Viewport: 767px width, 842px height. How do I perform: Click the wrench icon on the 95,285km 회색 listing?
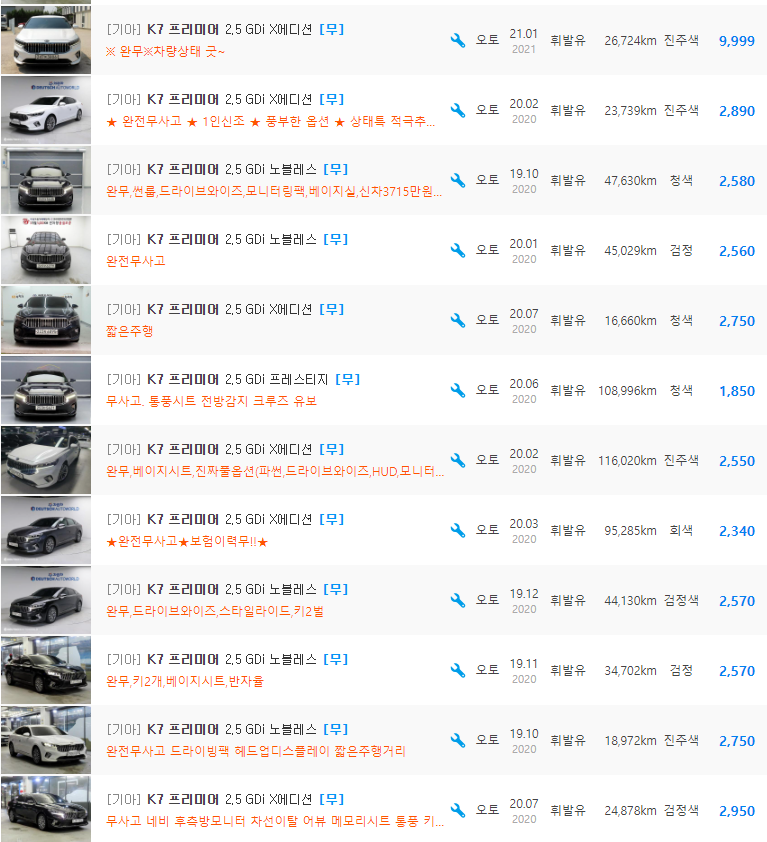458,529
